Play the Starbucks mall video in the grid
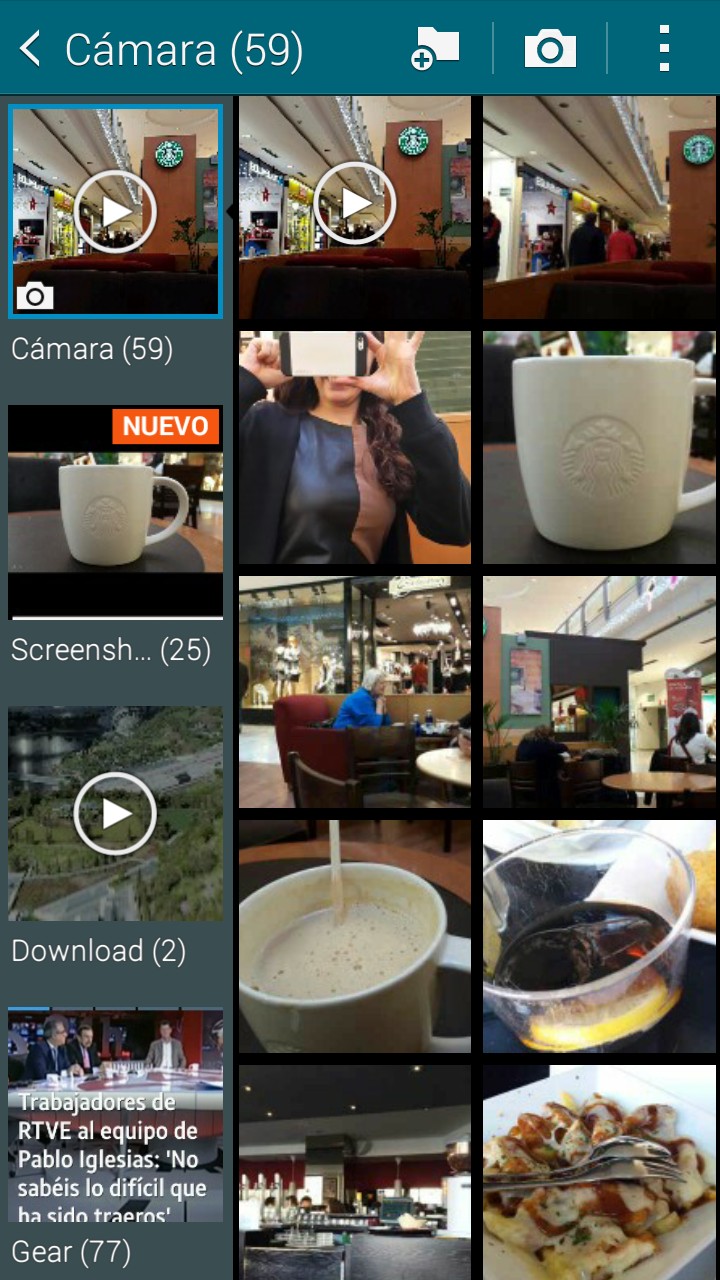Viewport: 720px width, 1280px height. coord(354,207)
